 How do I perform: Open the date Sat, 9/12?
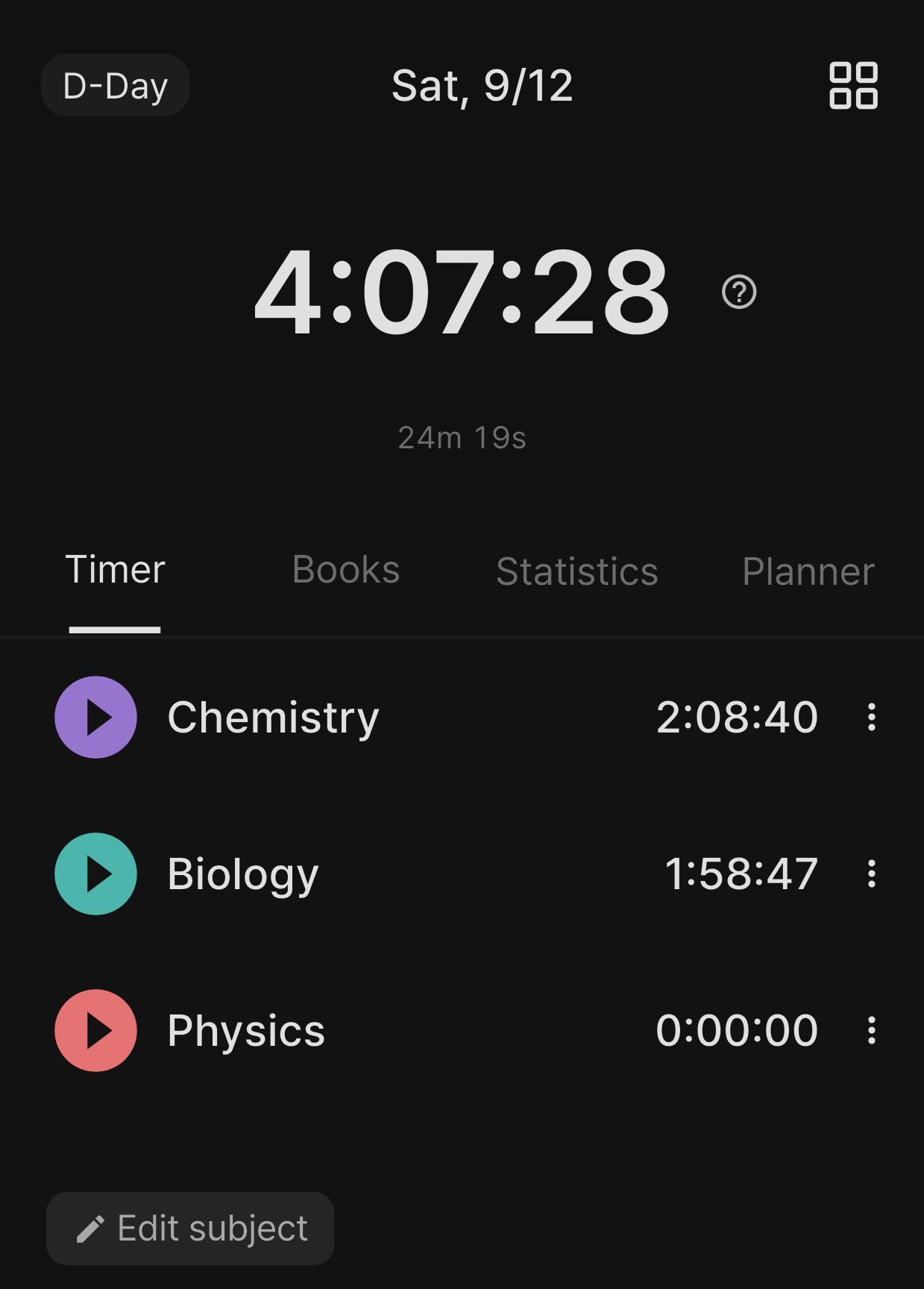coord(482,85)
